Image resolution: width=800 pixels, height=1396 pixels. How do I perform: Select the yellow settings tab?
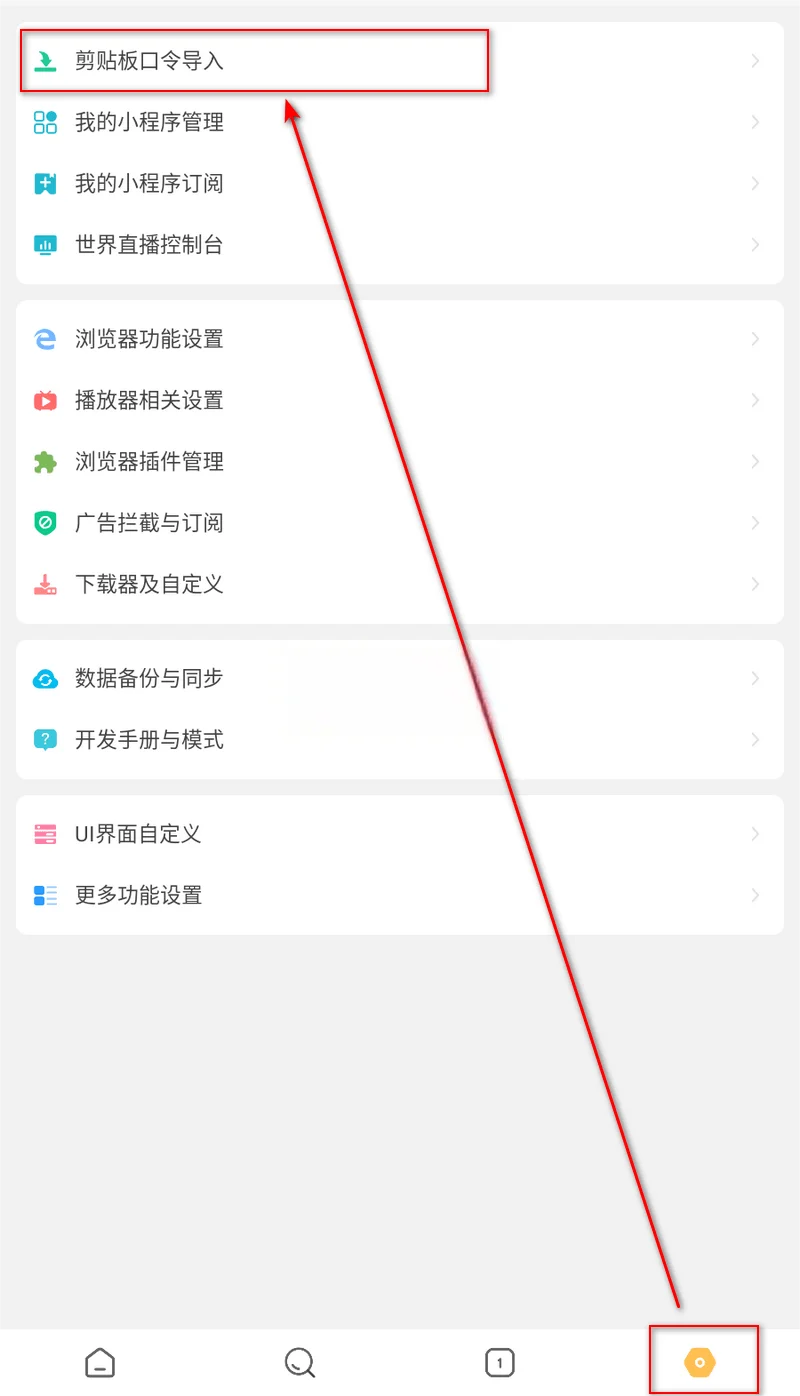700,1362
